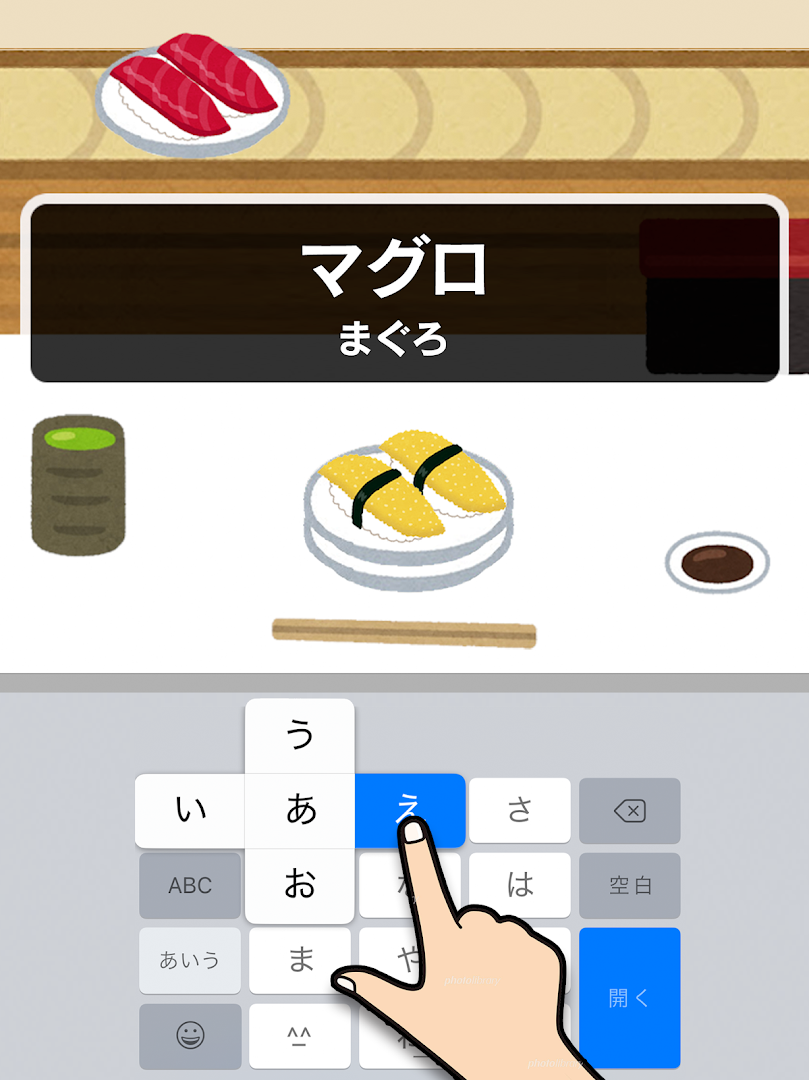Select the ^^ kaomoji key
The image size is (809, 1080).
click(299, 1035)
